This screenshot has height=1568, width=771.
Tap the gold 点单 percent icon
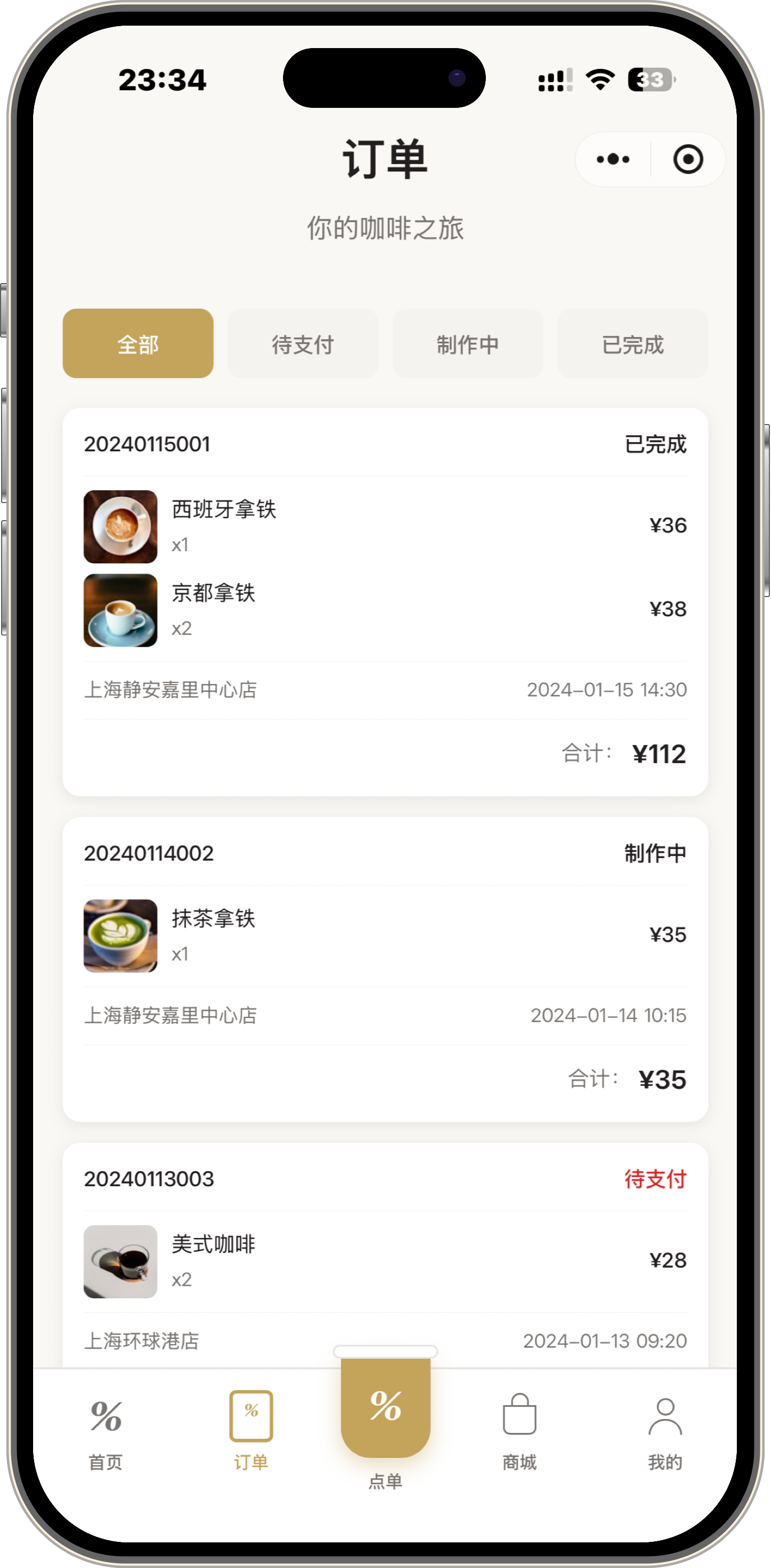386,1406
